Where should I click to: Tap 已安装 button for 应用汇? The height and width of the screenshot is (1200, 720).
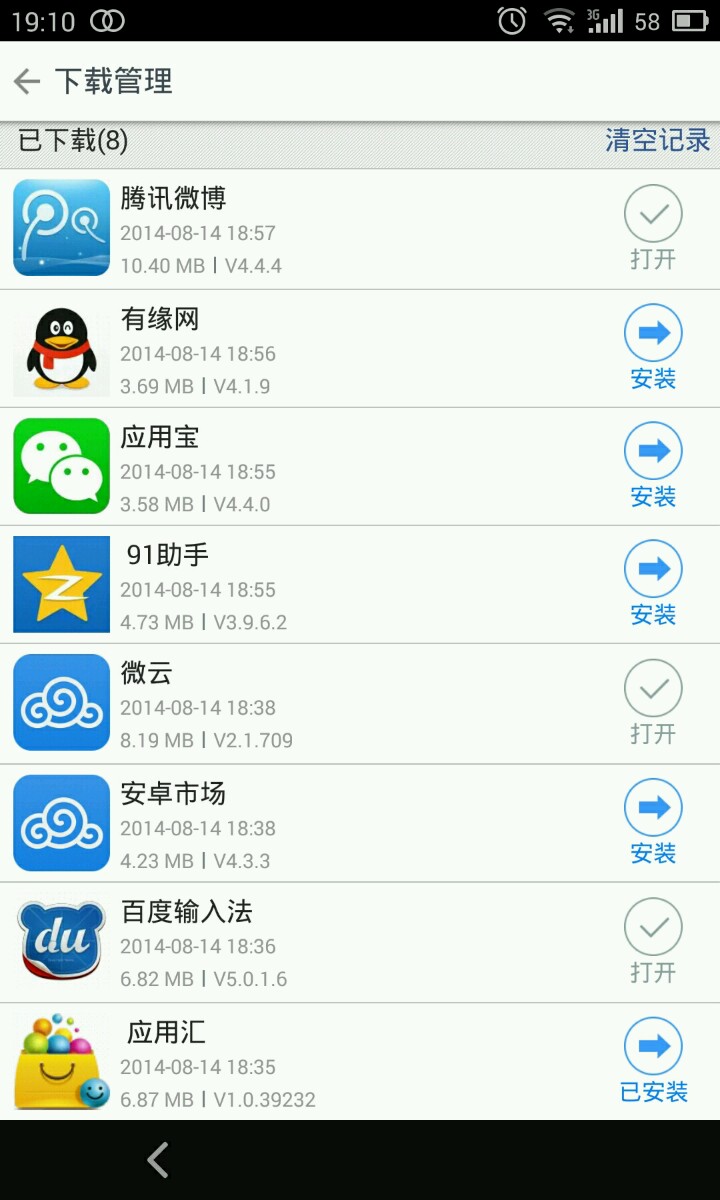tap(653, 1060)
